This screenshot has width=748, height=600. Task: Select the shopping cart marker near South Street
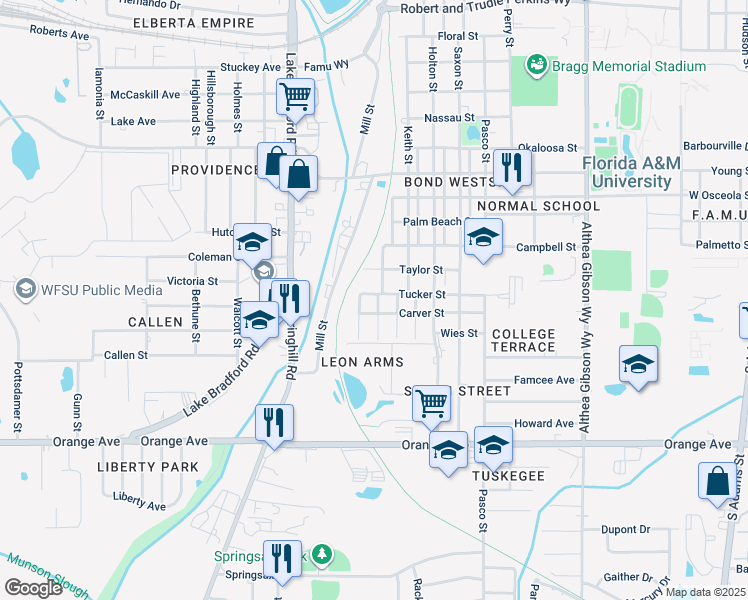(x=431, y=405)
